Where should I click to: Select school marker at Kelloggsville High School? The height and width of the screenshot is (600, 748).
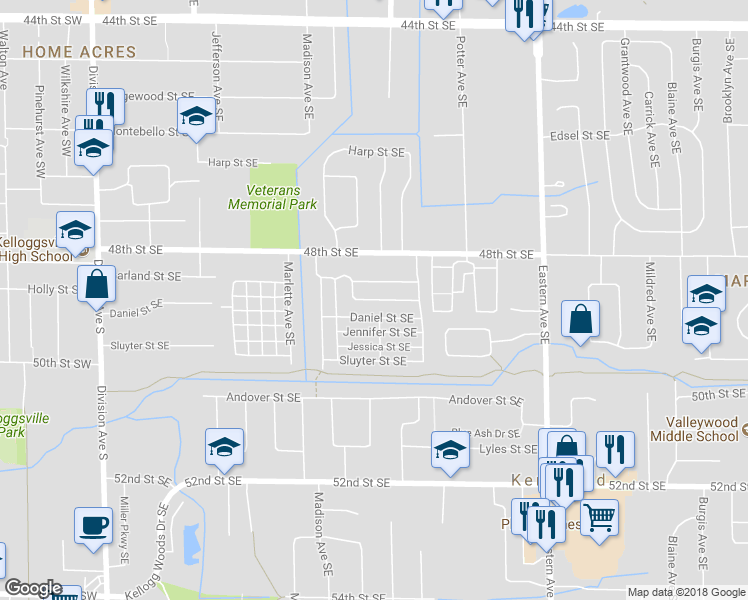point(75,231)
